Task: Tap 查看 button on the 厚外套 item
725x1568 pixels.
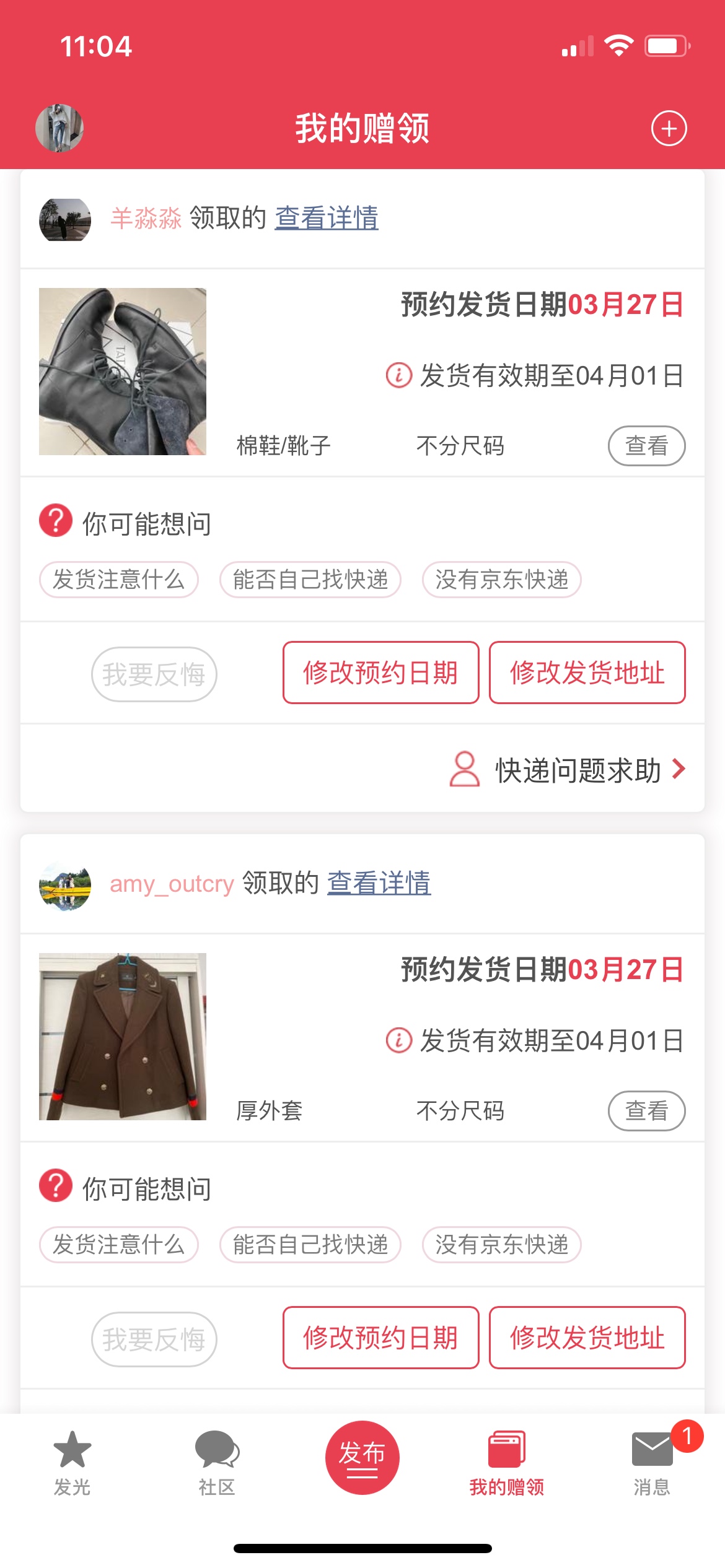Action: pyautogui.click(x=646, y=1111)
